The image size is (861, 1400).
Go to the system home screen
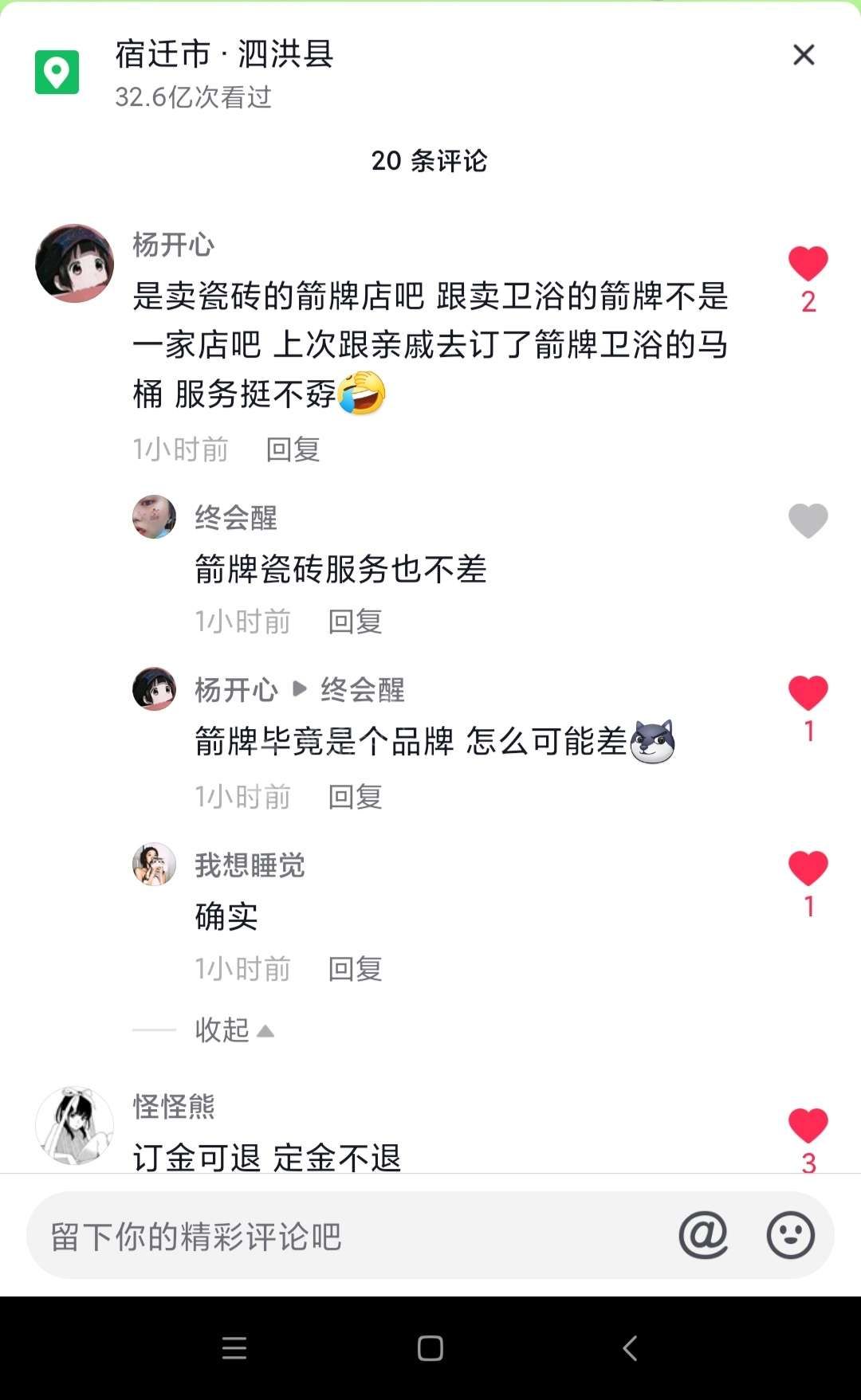(x=431, y=1348)
